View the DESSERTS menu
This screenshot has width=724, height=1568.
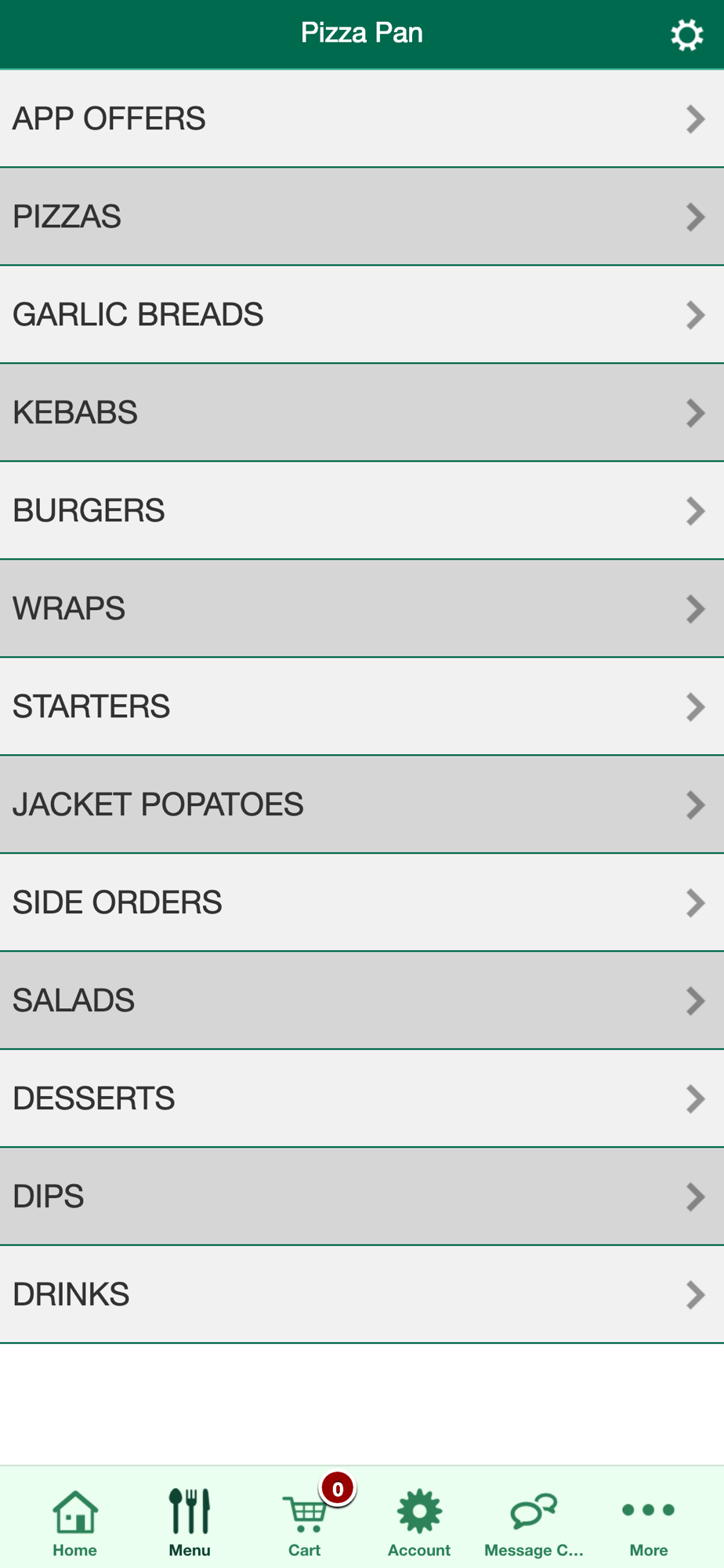pyautogui.click(x=362, y=1099)
